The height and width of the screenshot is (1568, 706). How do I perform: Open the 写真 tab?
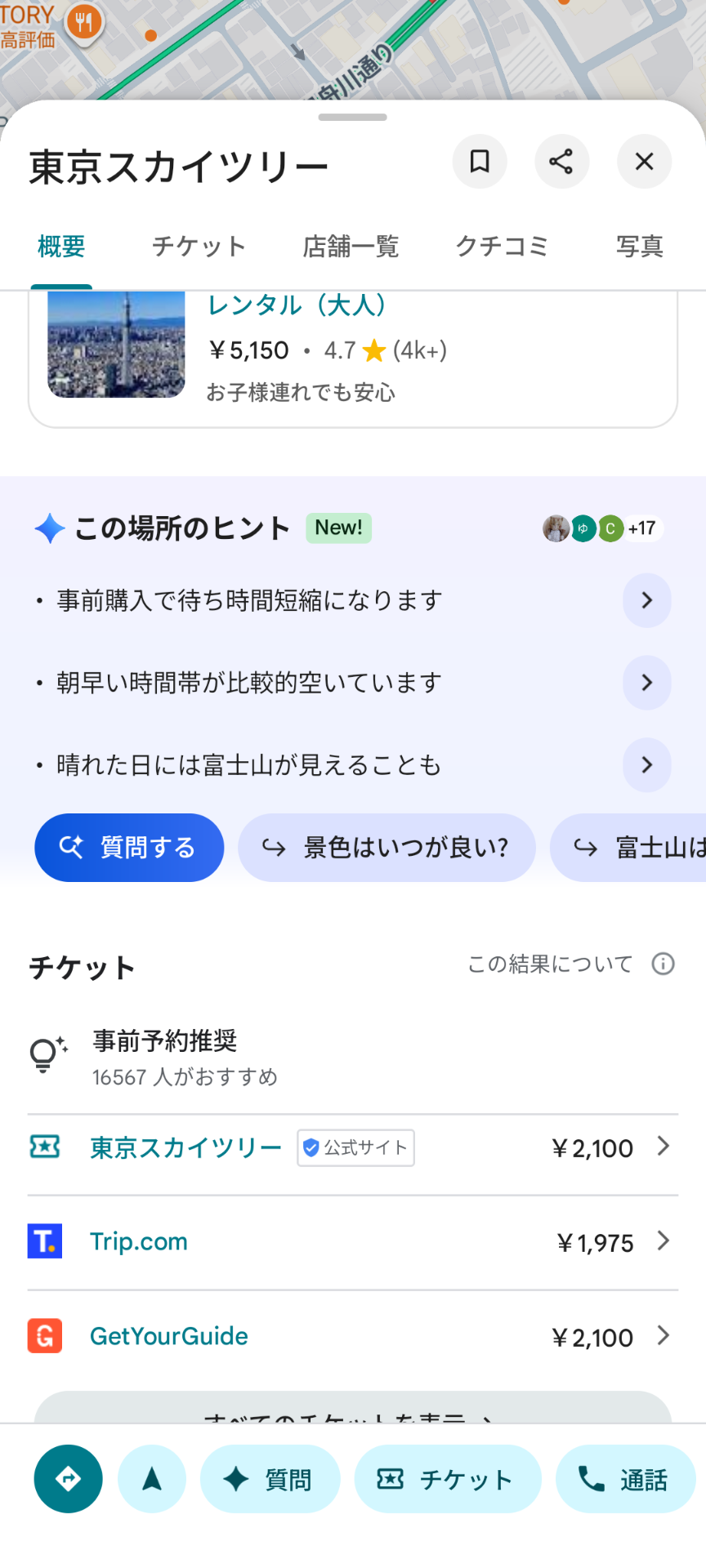point(640,247)
